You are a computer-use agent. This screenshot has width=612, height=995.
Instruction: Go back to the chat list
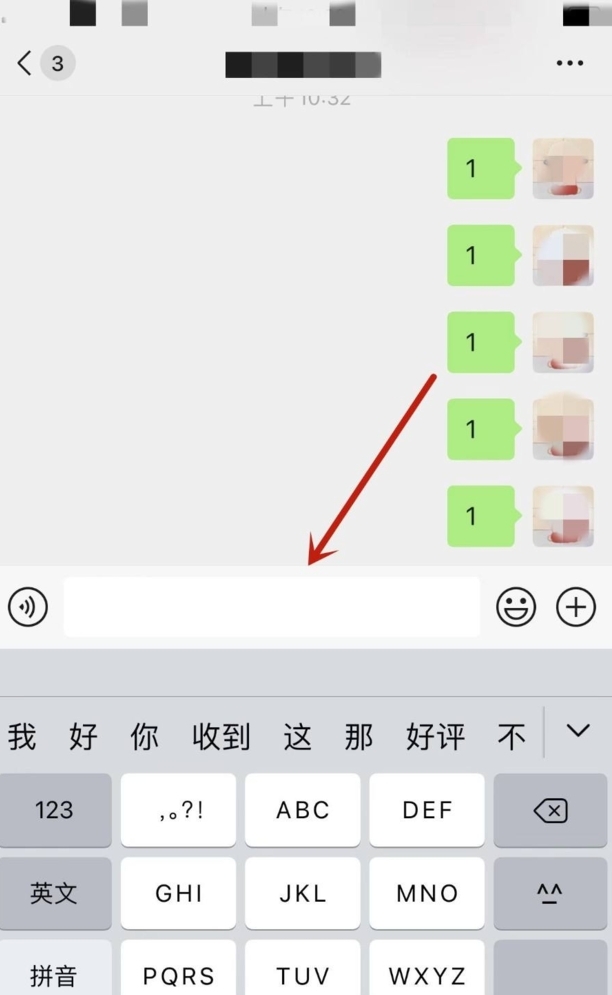(26, 63)
